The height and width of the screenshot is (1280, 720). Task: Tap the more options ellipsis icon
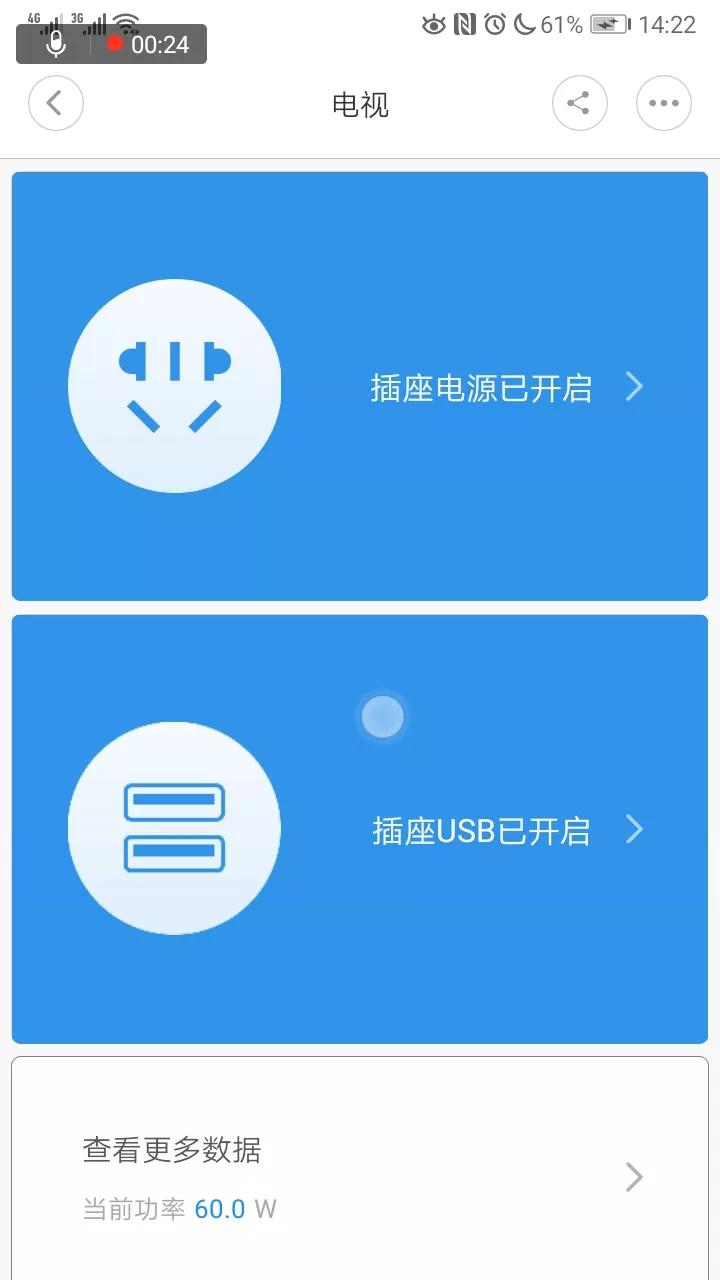(664, 103)
